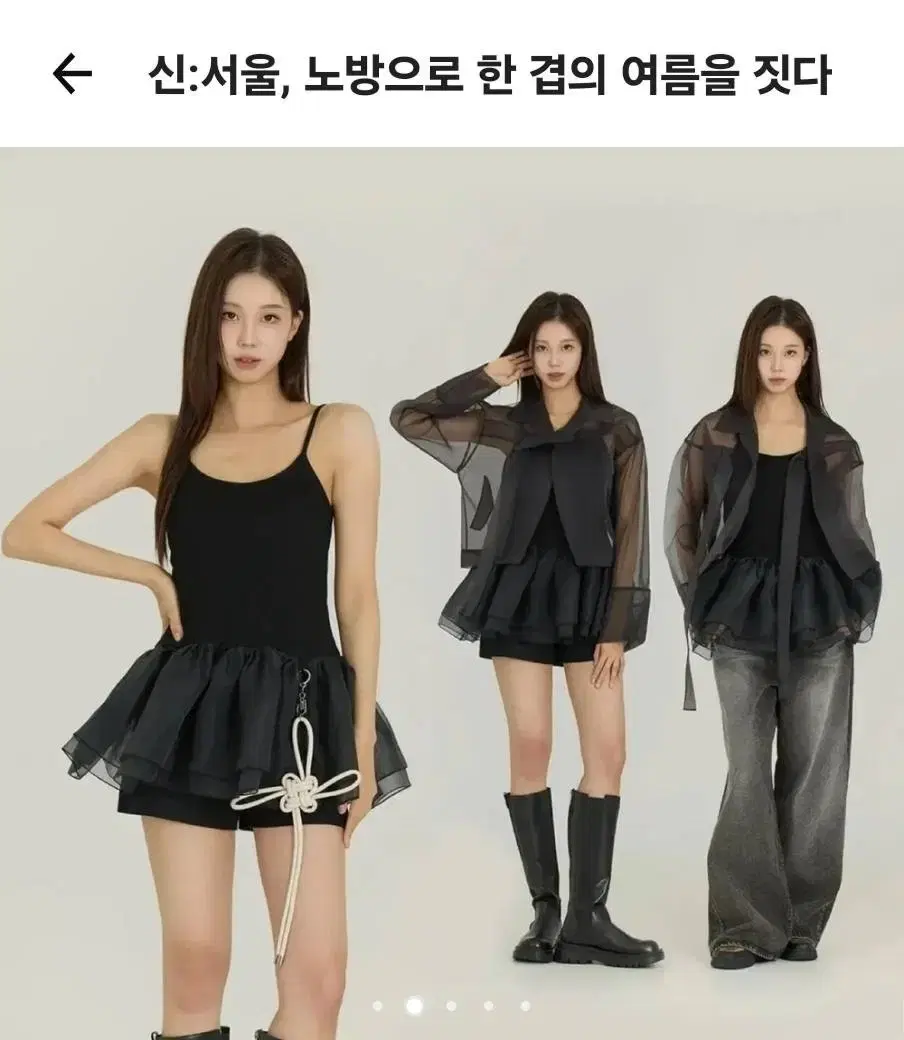Click the title bar to scroll to top
The height and width of the screenshot is (1040, 904).
452,70
